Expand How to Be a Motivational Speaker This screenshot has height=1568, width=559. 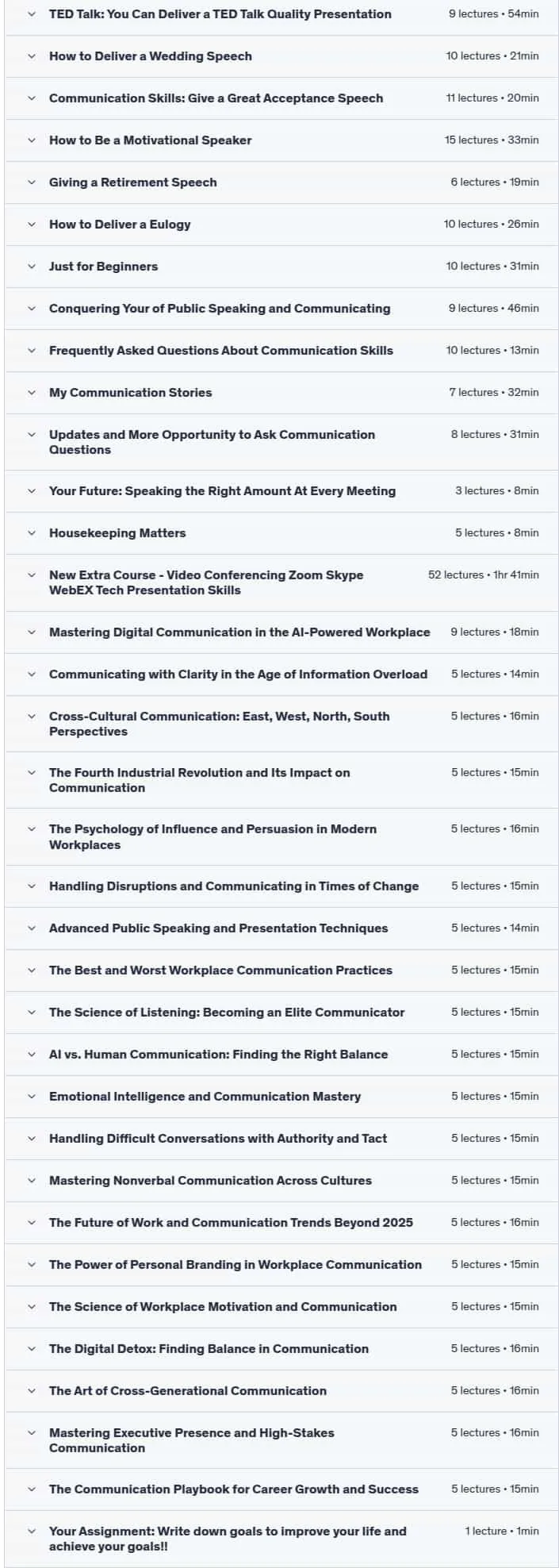click(281, 140)
